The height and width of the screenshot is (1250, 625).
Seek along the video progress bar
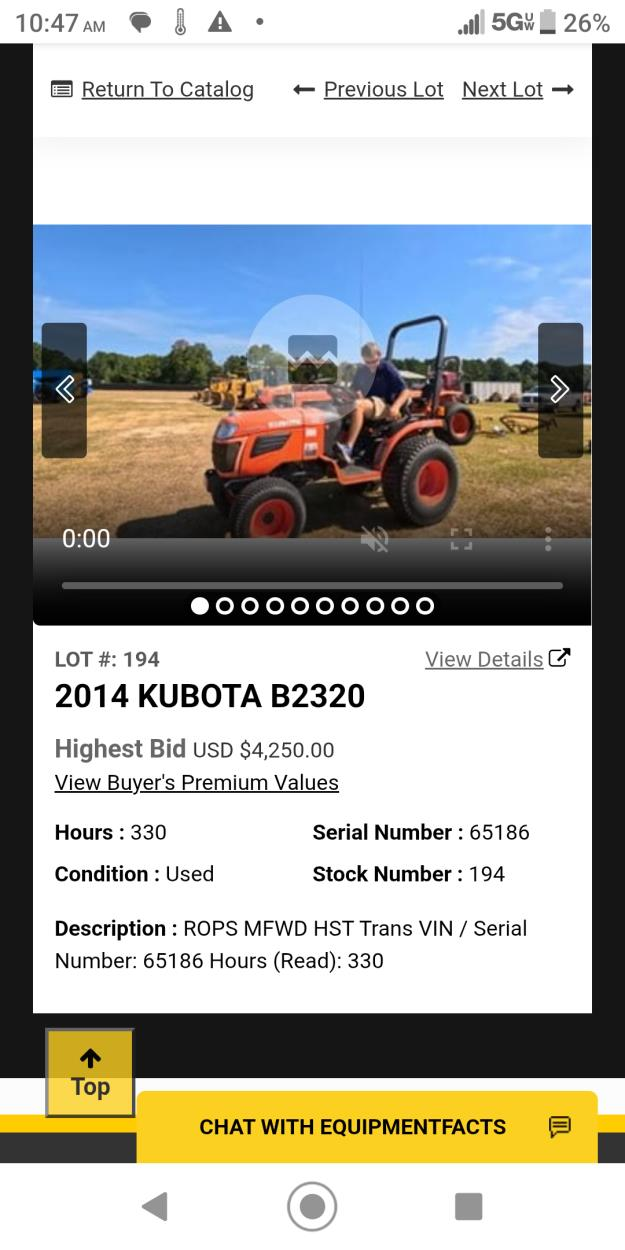[x=312, y=585]
